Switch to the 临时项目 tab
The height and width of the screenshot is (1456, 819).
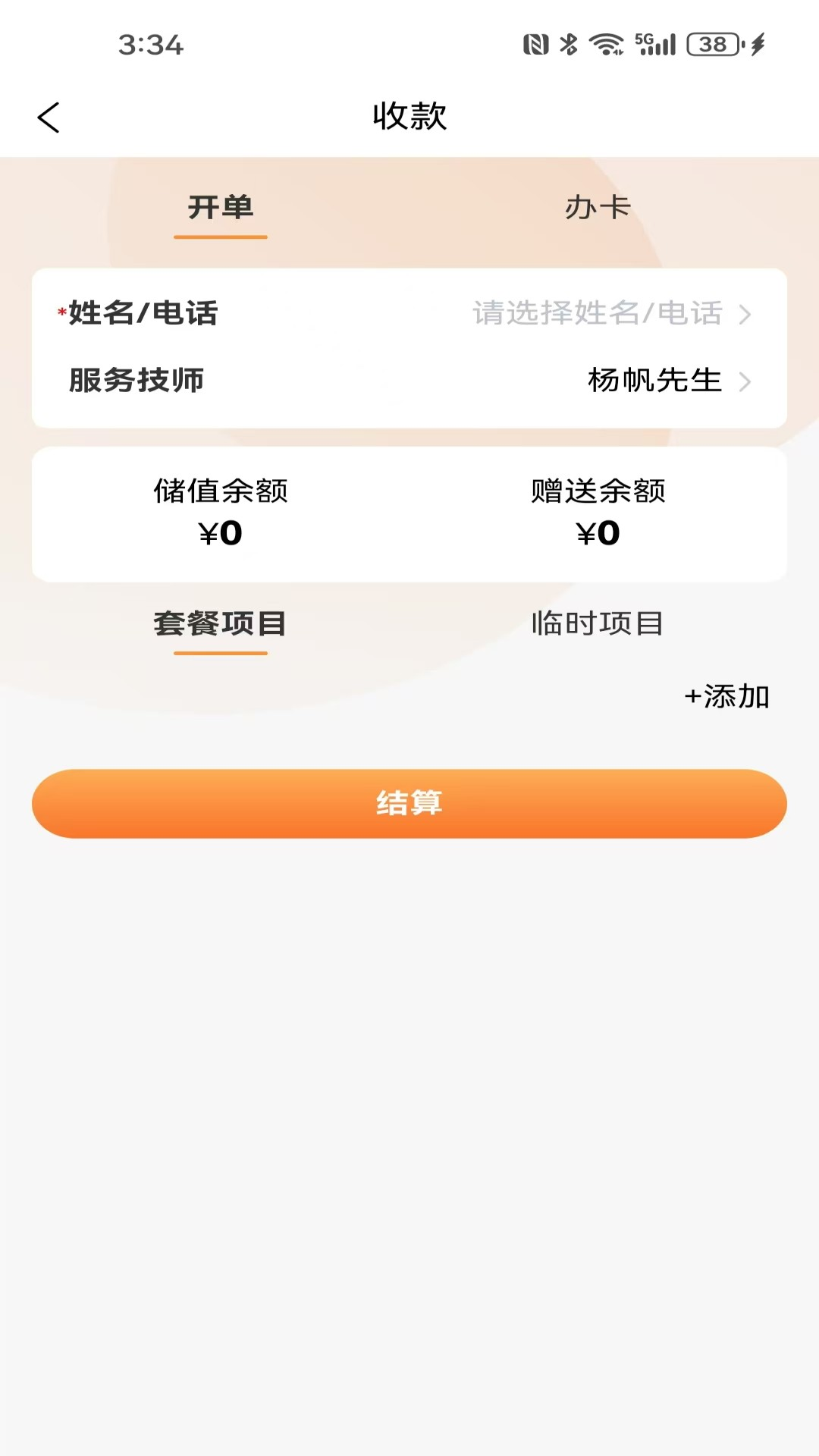pos(598,623)
